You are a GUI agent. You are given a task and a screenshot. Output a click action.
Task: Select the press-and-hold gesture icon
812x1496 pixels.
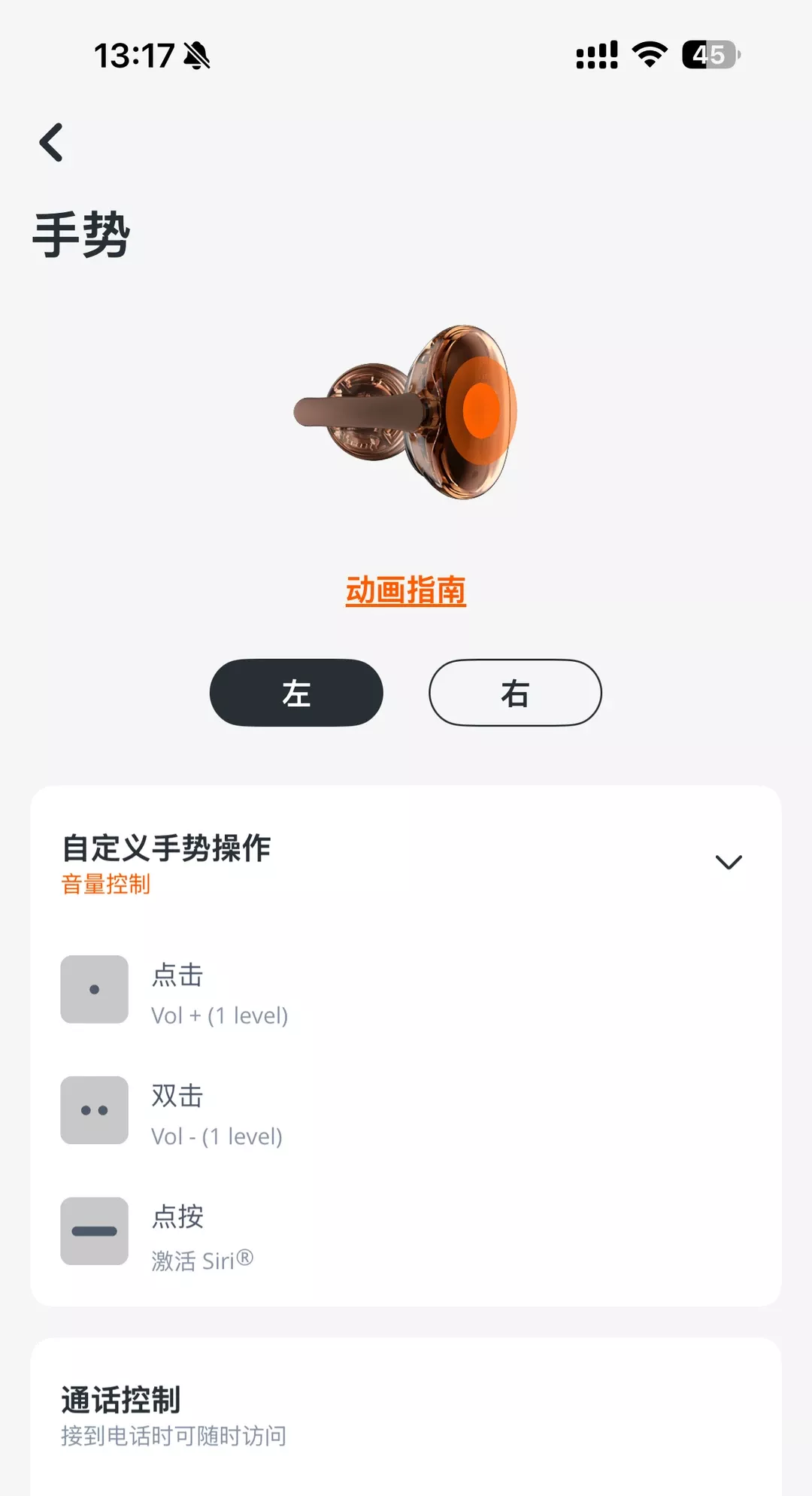coord(93,1231)
